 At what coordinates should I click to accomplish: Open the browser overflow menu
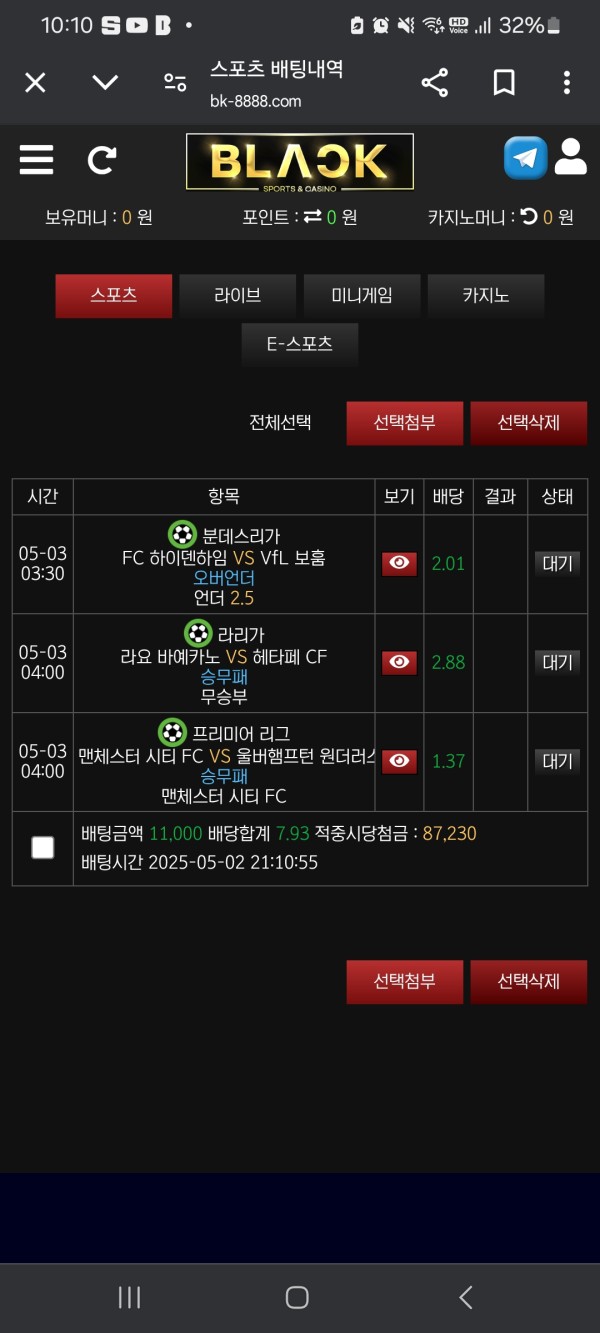(x=566, y=83)
